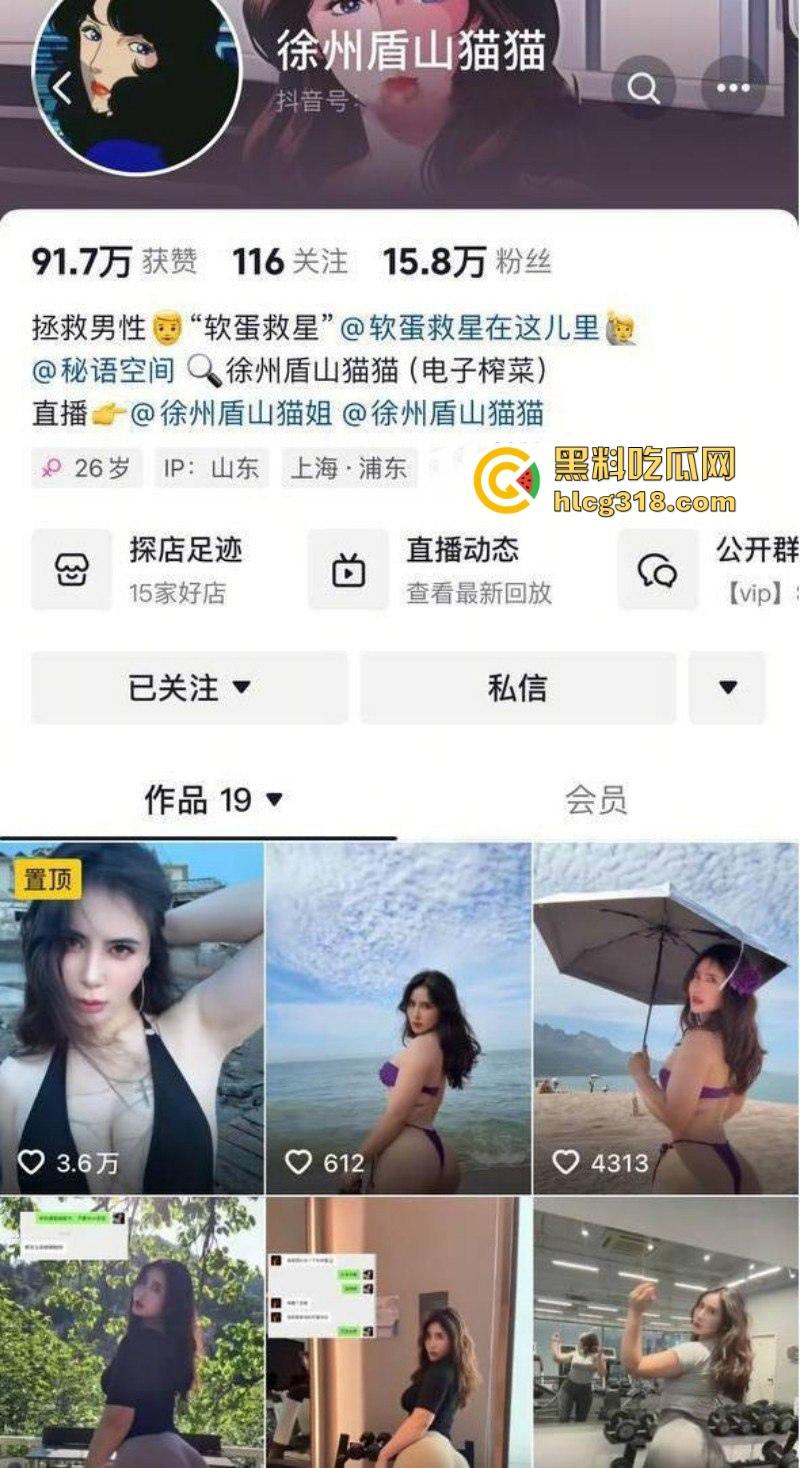The width and height of the screenshot is (800, 1468).
Task: Open the 公开群 public group chat icon
Action: coord(657,568)
